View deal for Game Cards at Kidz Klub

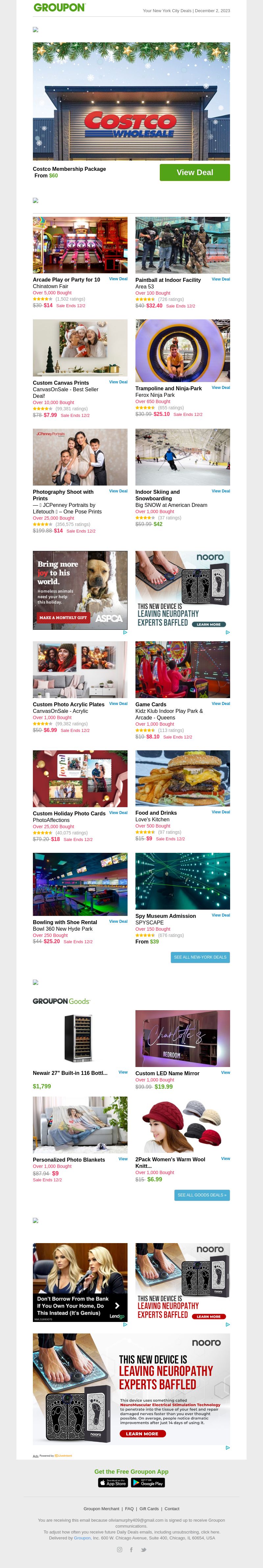(x=220, y=703)
